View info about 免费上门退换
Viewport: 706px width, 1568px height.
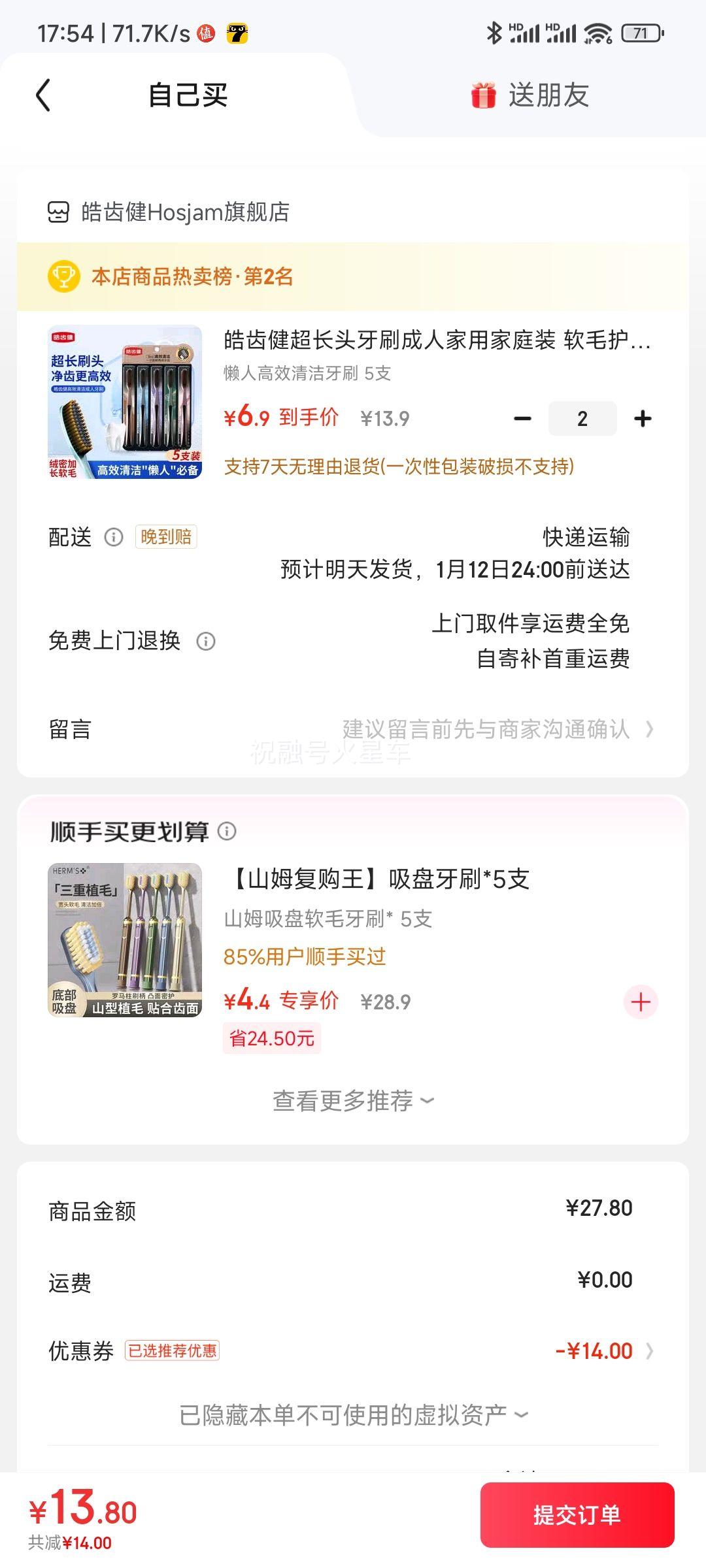tap(206, 641)
